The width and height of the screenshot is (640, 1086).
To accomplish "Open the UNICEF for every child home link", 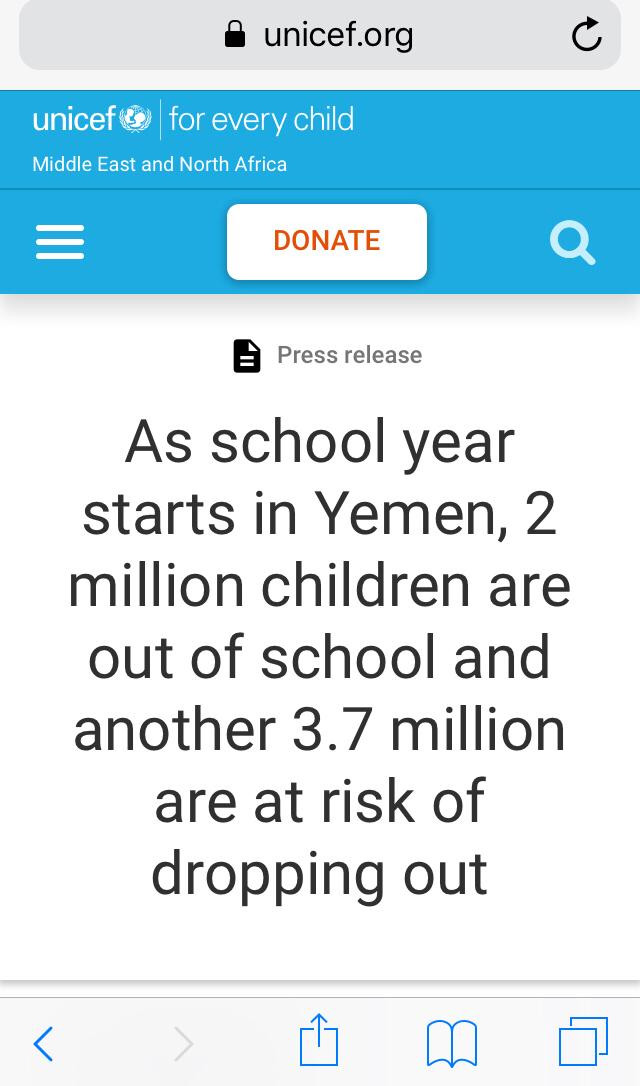I will (193, 120).
